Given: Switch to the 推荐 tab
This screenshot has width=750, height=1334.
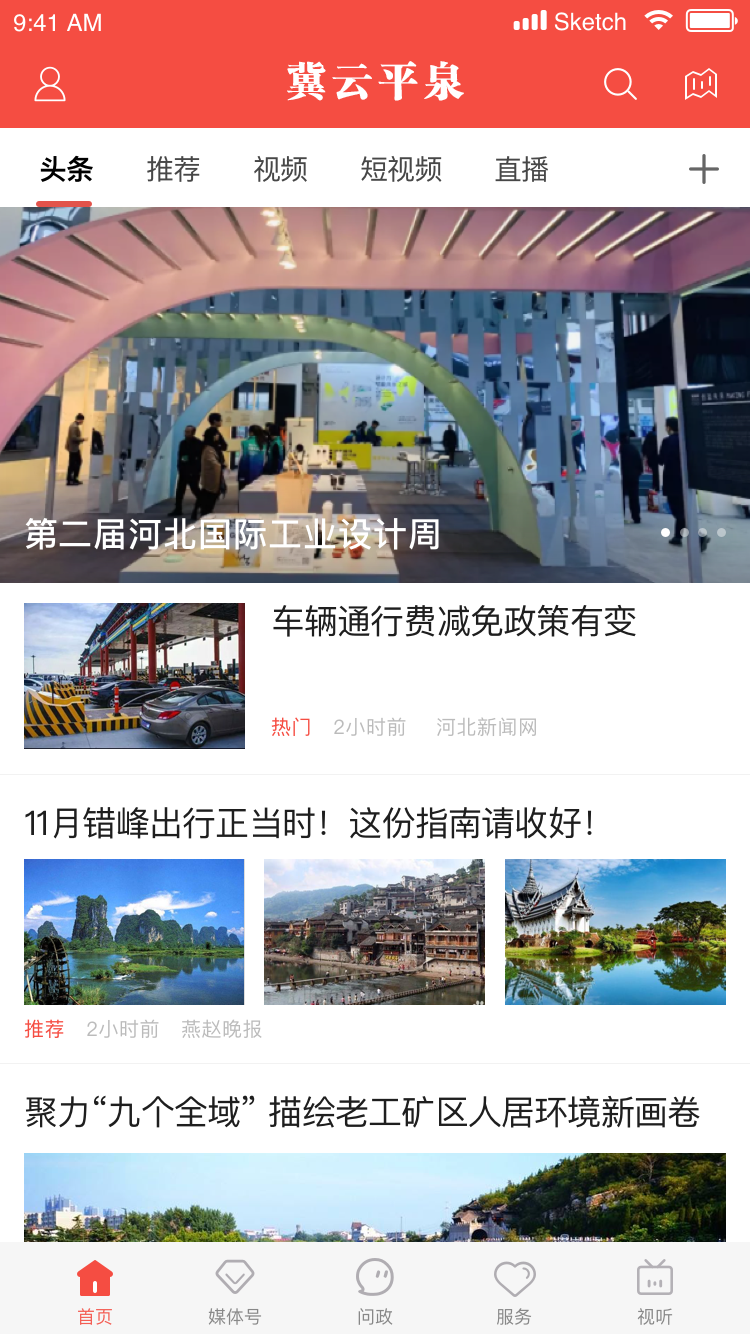Looking at the screenshot, I should tap(175, 170).
